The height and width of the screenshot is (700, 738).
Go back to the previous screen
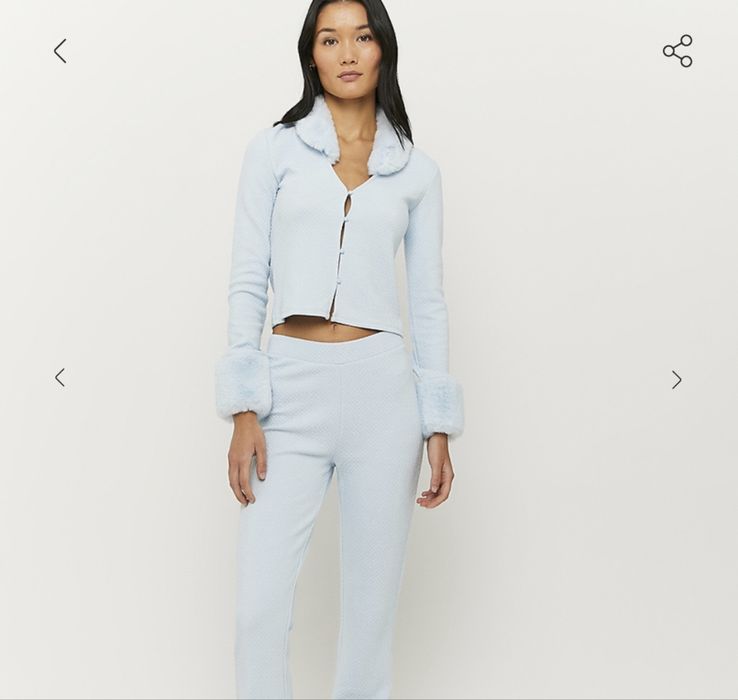pos(60,51)
